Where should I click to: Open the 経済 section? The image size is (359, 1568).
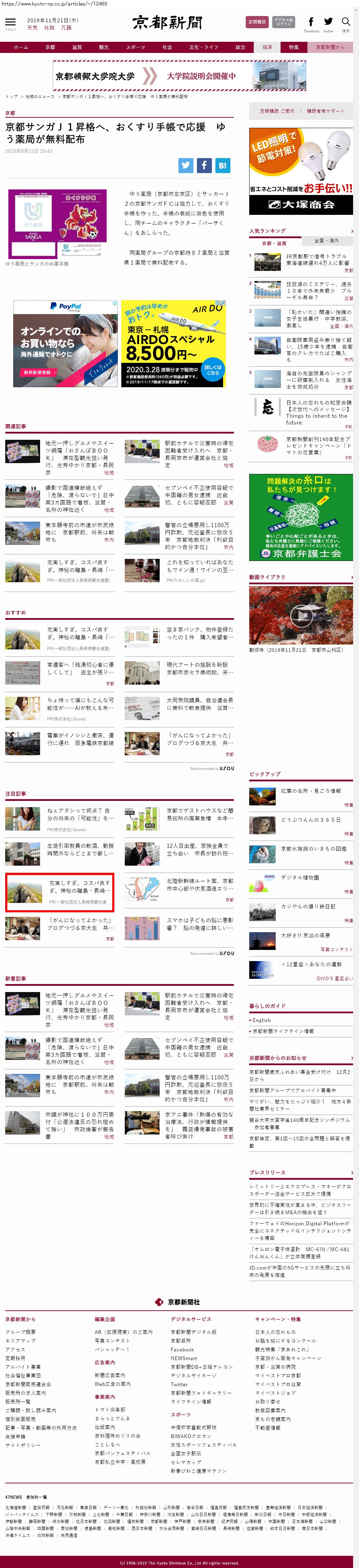point(267,47)
